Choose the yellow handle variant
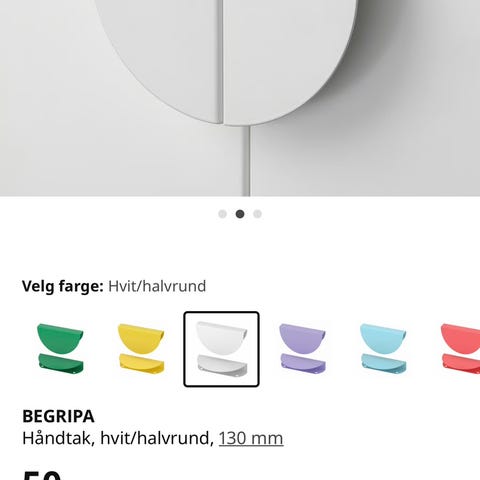 [x=141, y=349]
